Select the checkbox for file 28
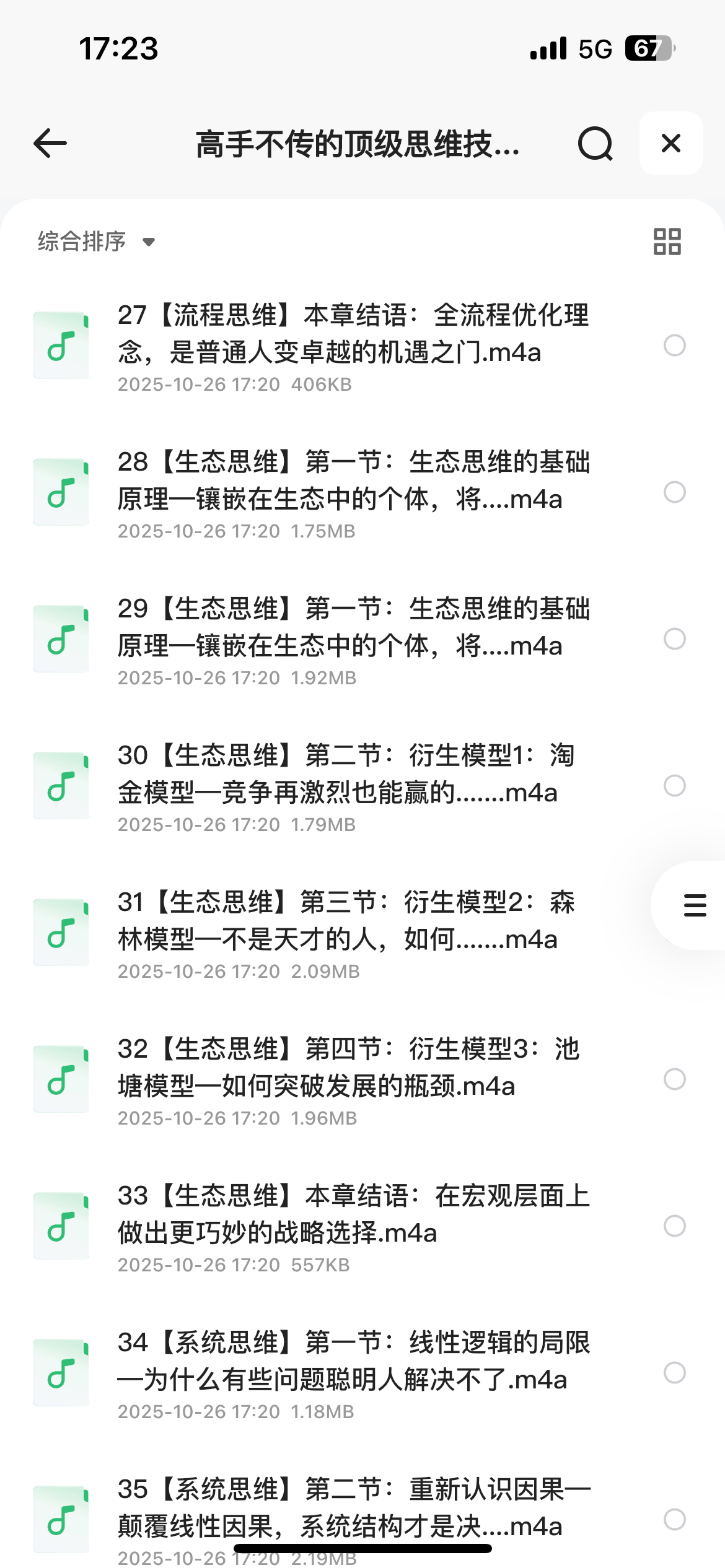This screenshot has height=1568, width=725. (x=674, y=492)
